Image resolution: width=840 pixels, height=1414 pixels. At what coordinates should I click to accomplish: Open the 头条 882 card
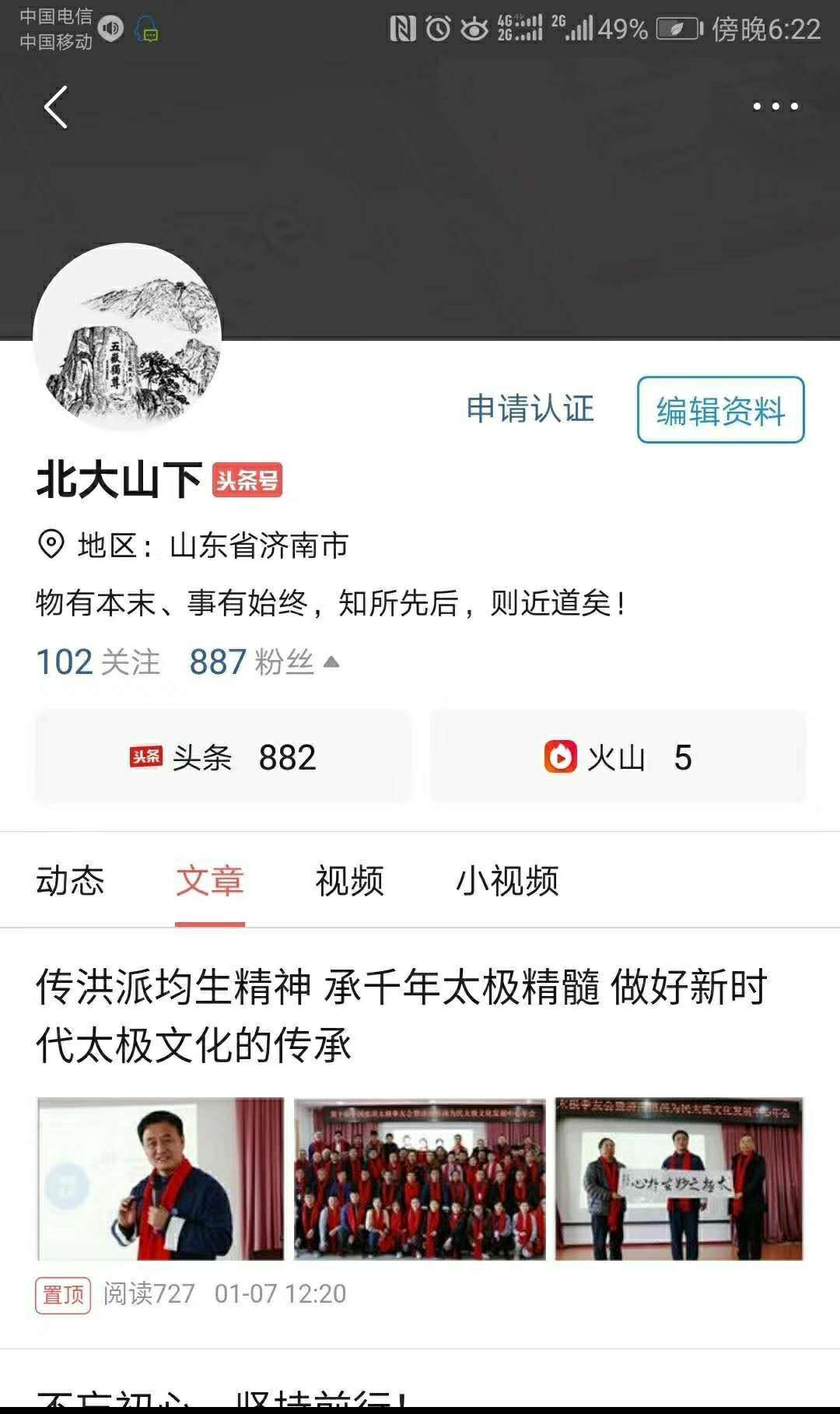222,757
